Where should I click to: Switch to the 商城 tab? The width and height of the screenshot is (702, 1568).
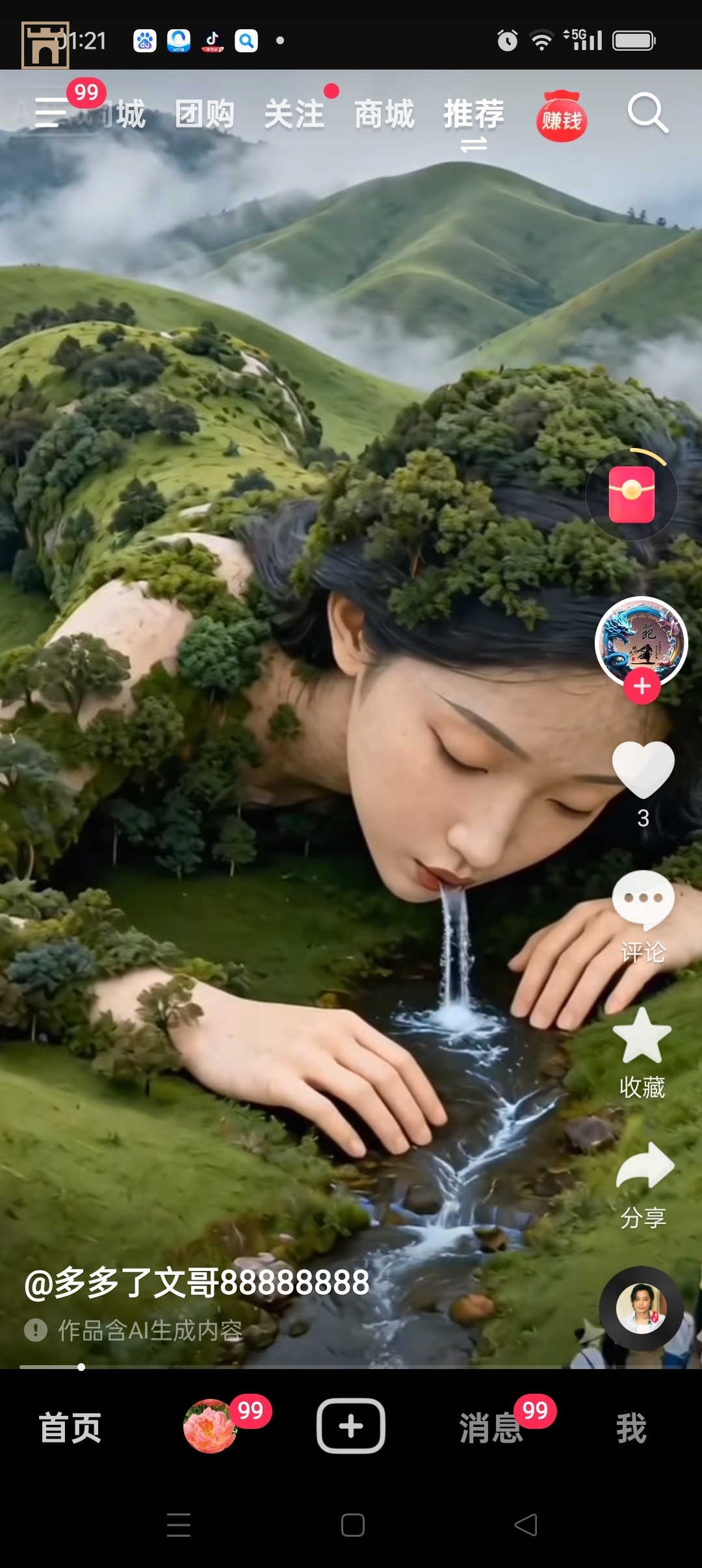(x=384, y=115)
